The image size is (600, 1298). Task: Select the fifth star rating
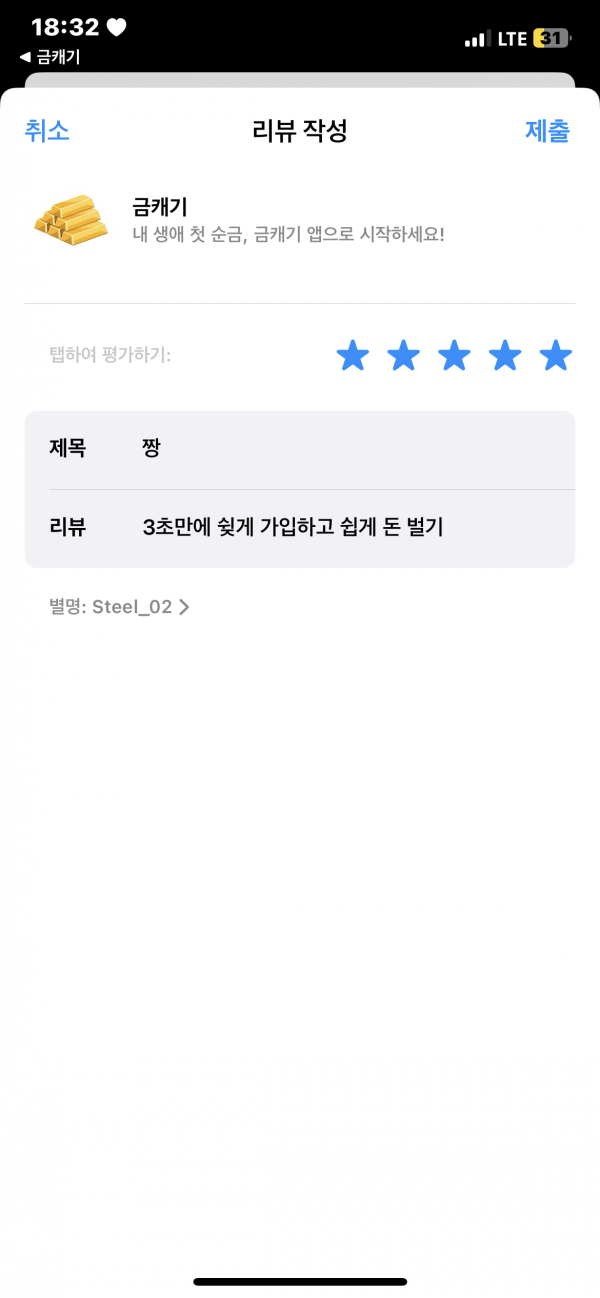point(555,355)
